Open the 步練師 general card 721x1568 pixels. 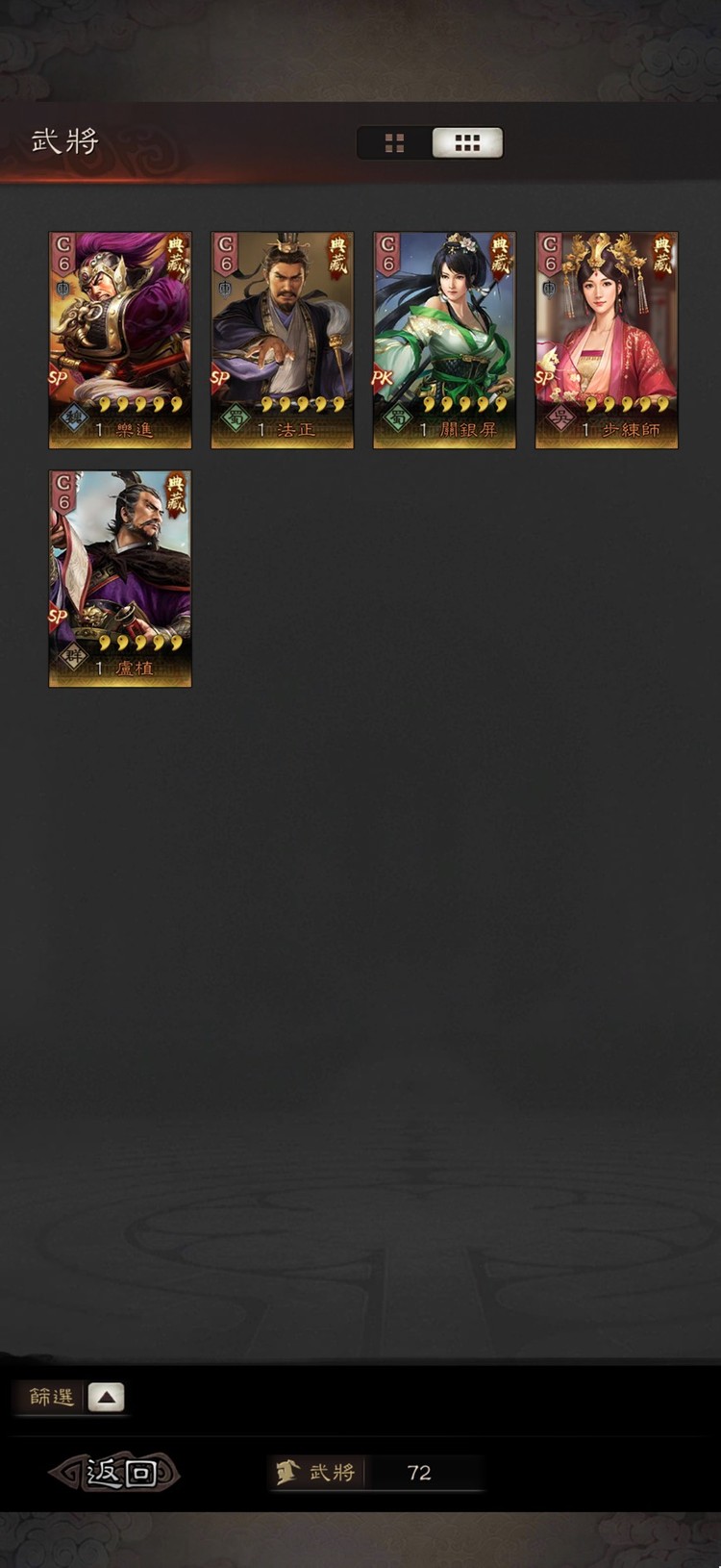coord(607,340)
